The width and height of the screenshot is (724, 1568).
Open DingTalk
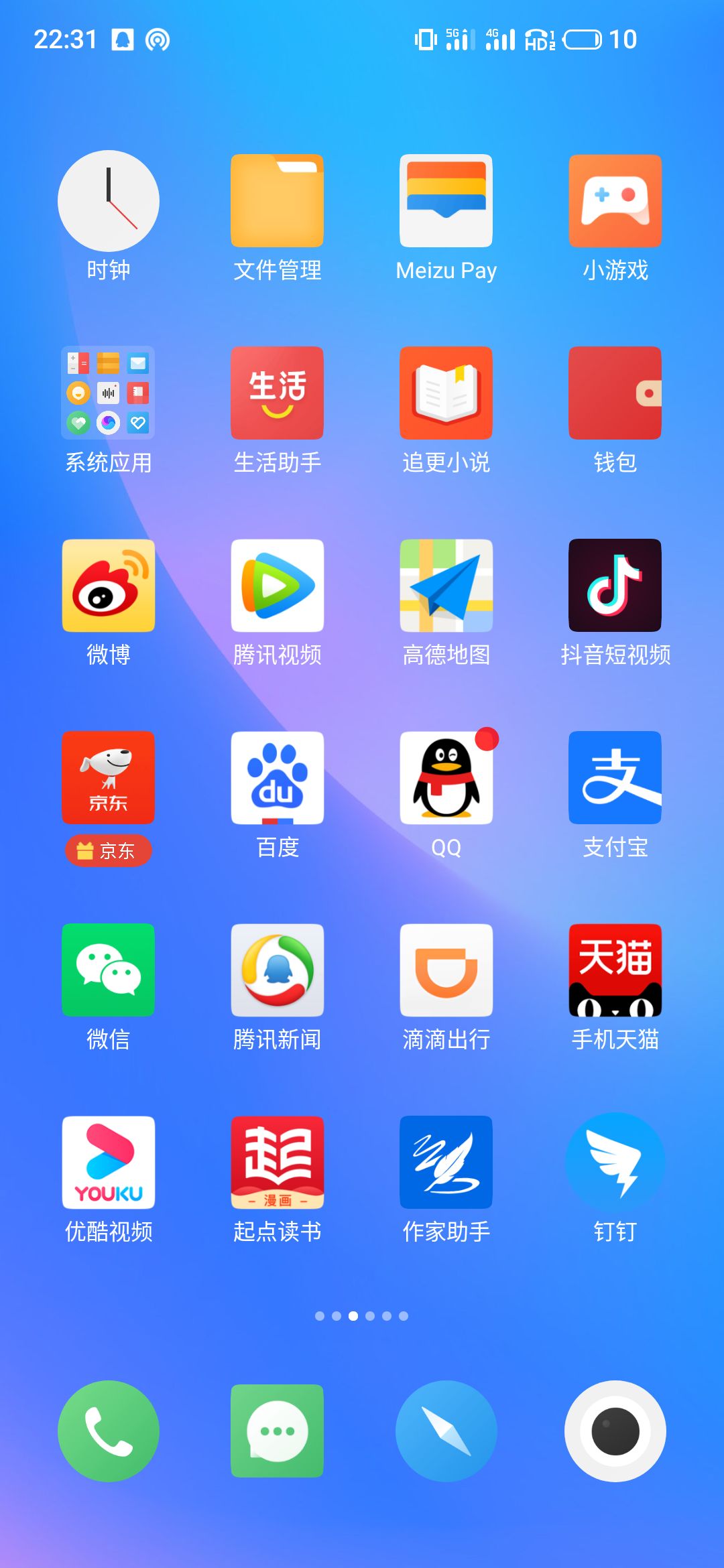615,1161
